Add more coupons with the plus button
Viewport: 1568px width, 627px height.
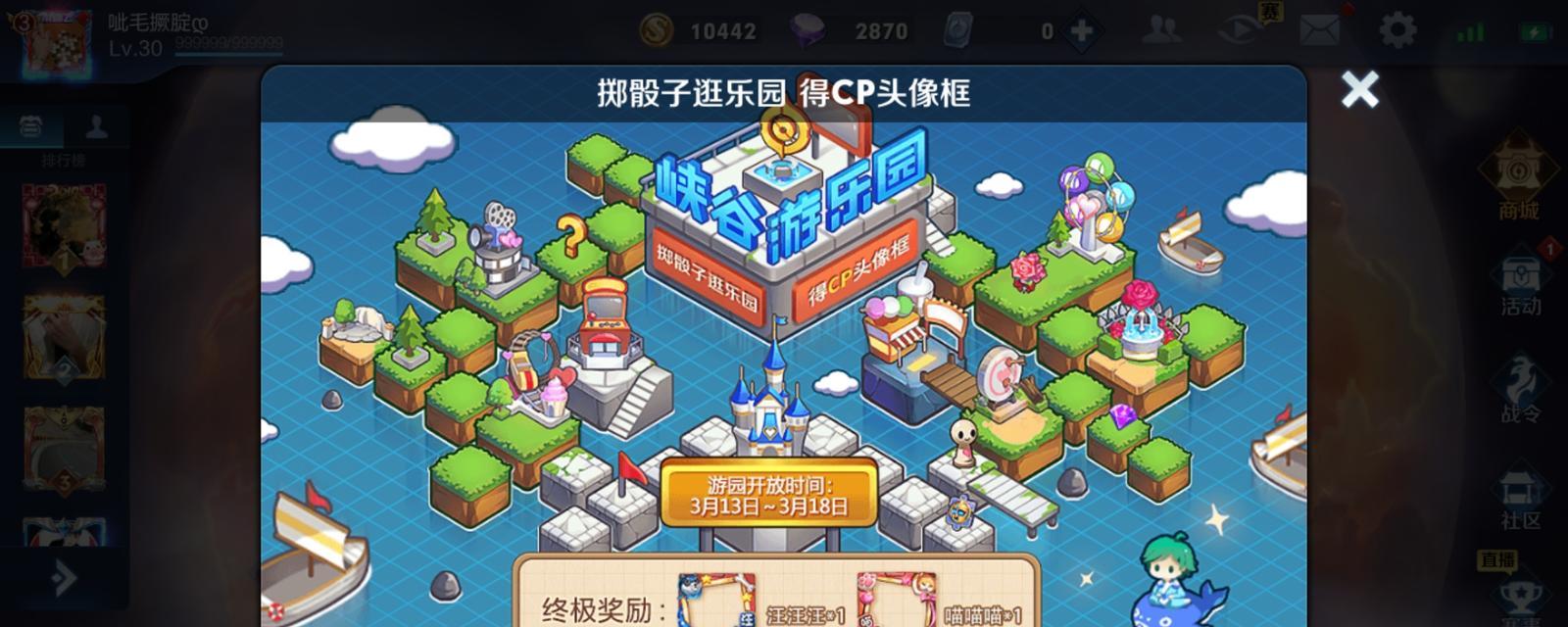(1082, 31)
